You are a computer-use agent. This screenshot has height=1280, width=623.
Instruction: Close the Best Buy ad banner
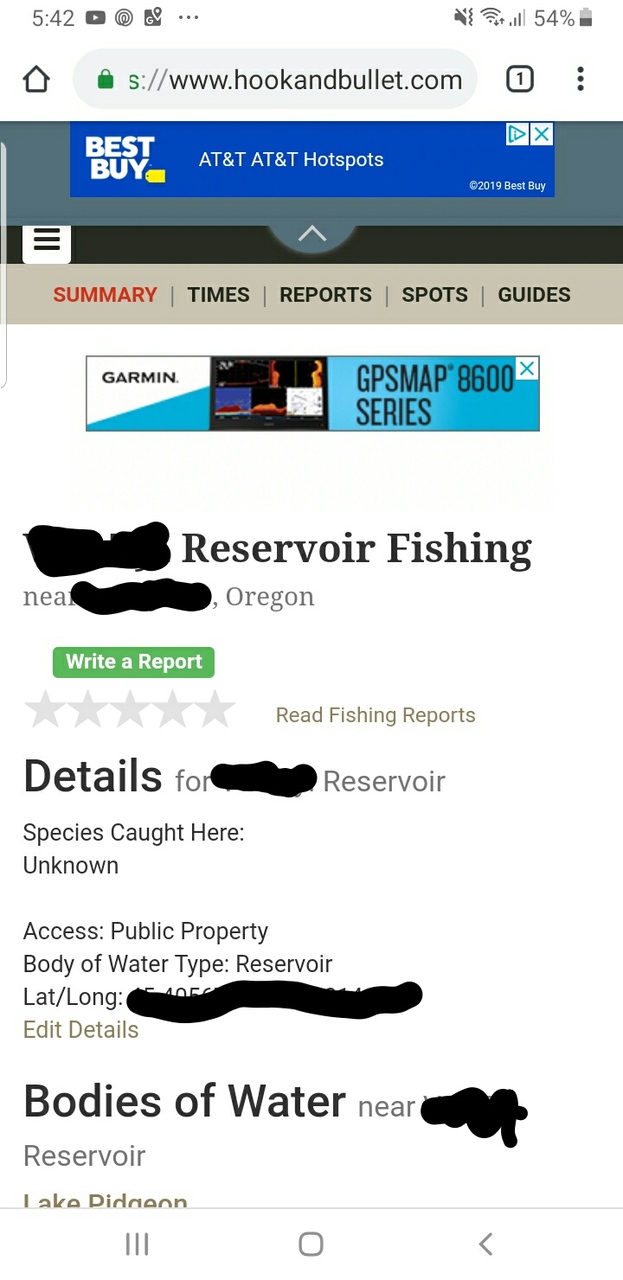coord(541,134)
